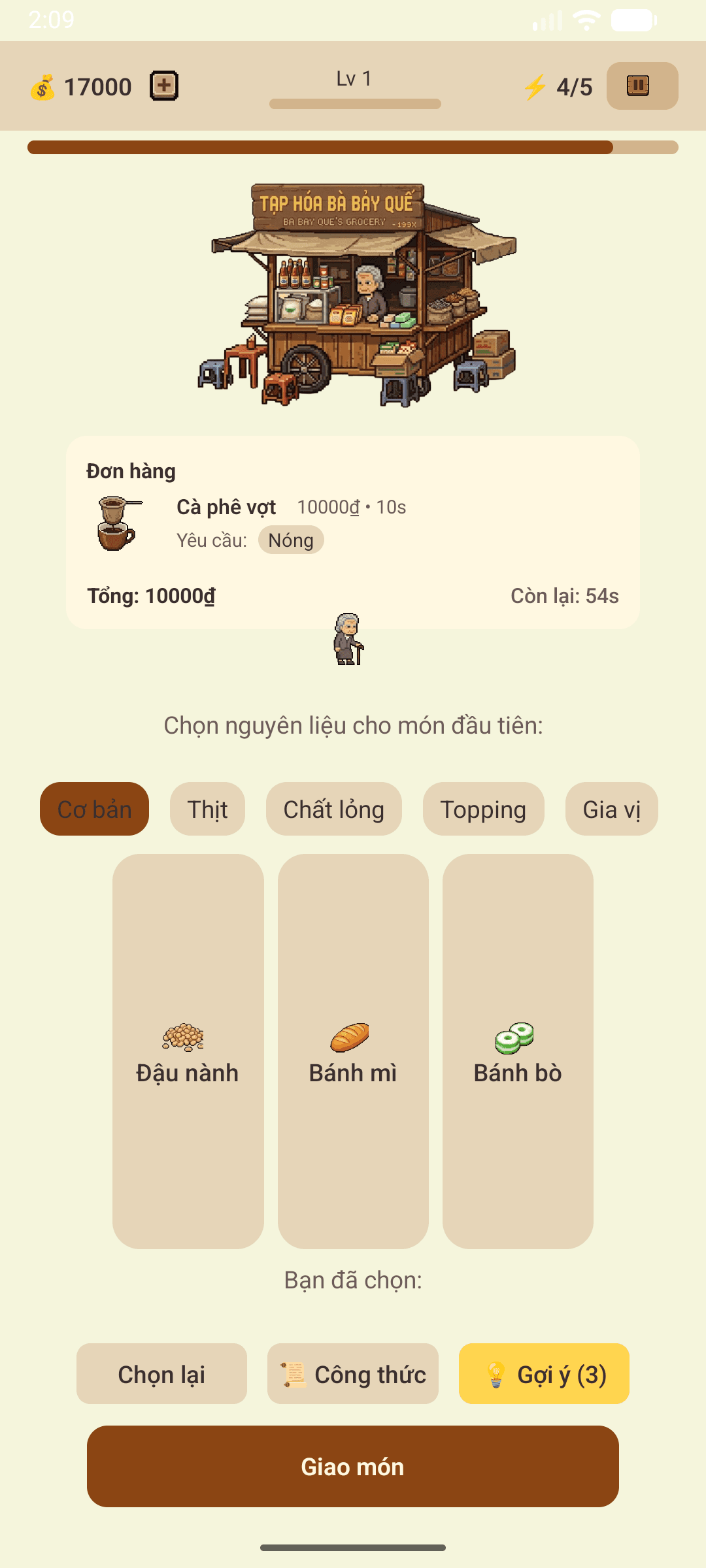Switch on the Gia vị filter
Viewport: 706px width, 1568px height.
[611, 809]
